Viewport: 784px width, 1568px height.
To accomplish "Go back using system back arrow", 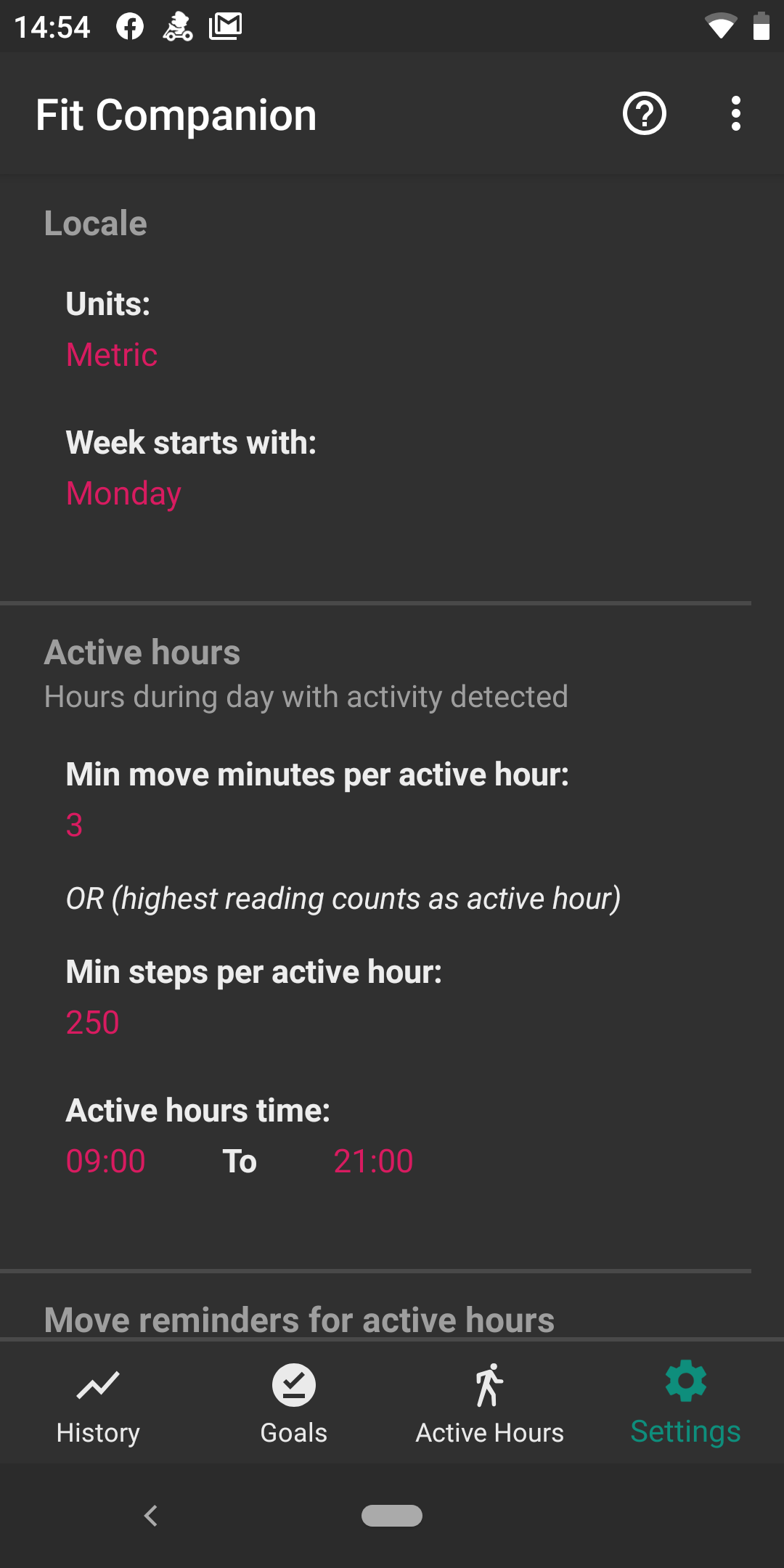I will pos(151,1516).
